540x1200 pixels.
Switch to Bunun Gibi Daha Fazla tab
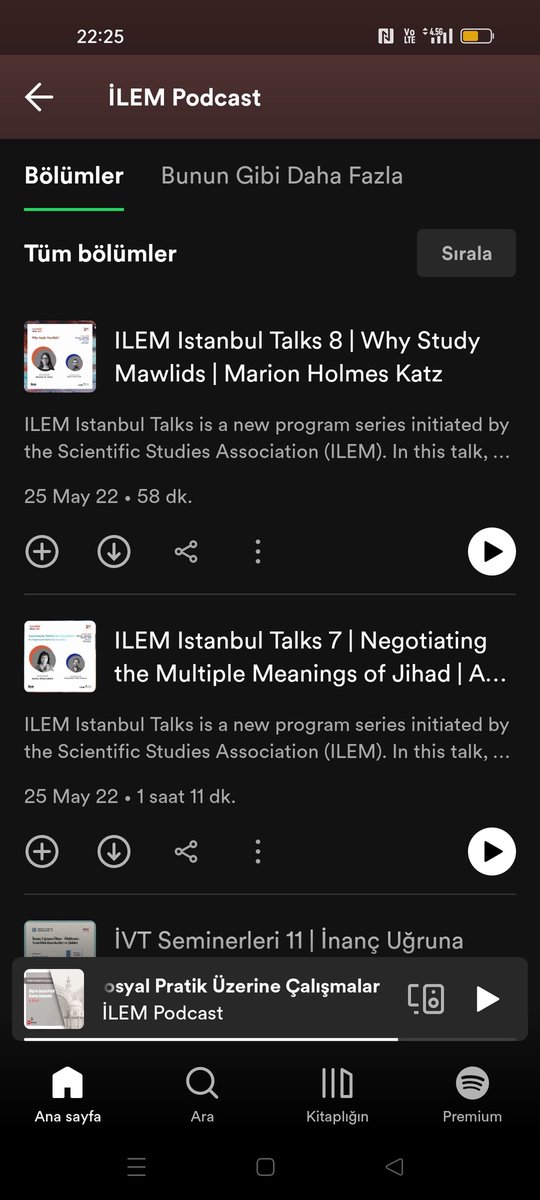pyautogui.click(x=282, y=176)
